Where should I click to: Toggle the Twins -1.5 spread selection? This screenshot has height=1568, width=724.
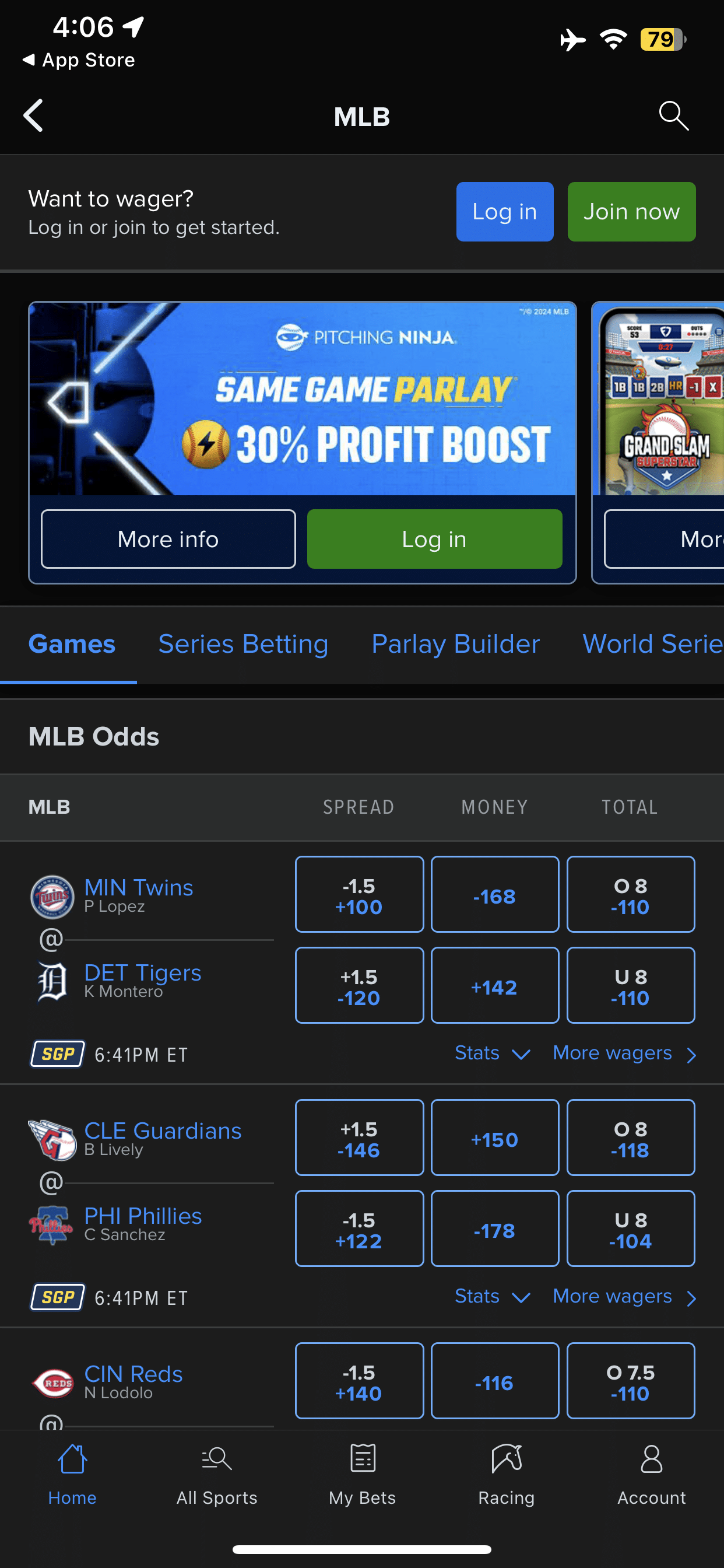(359, 894)
